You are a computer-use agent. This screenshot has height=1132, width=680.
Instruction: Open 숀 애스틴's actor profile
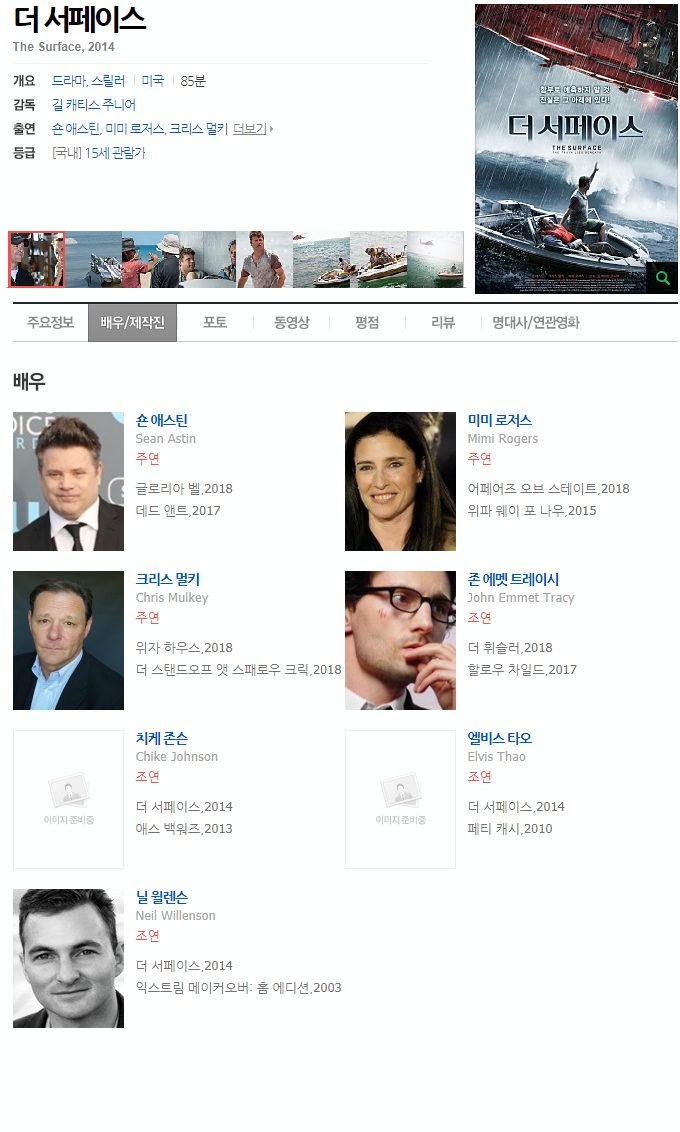coord(161,420)
